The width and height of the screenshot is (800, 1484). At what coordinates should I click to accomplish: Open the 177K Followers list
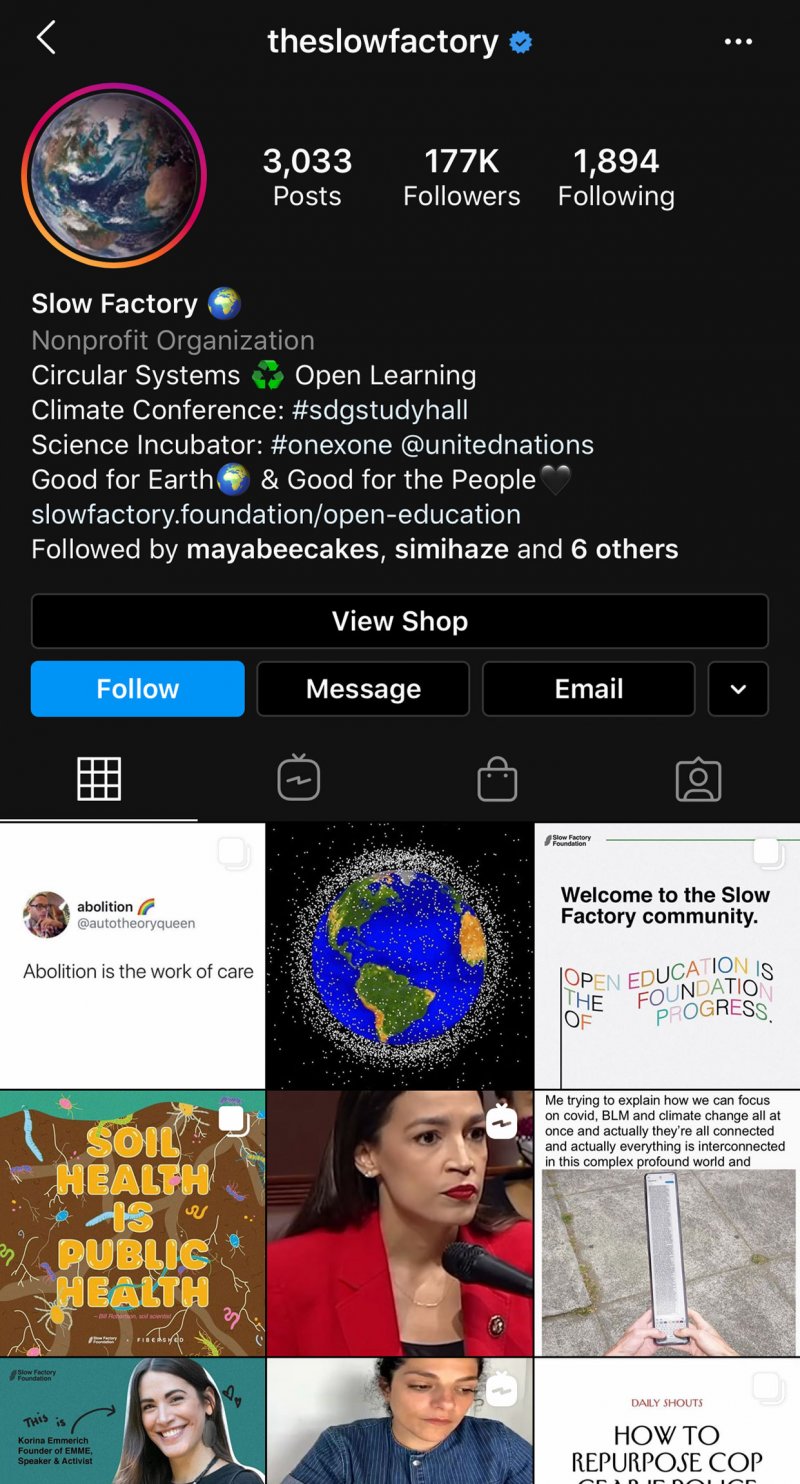pos(461,177)
